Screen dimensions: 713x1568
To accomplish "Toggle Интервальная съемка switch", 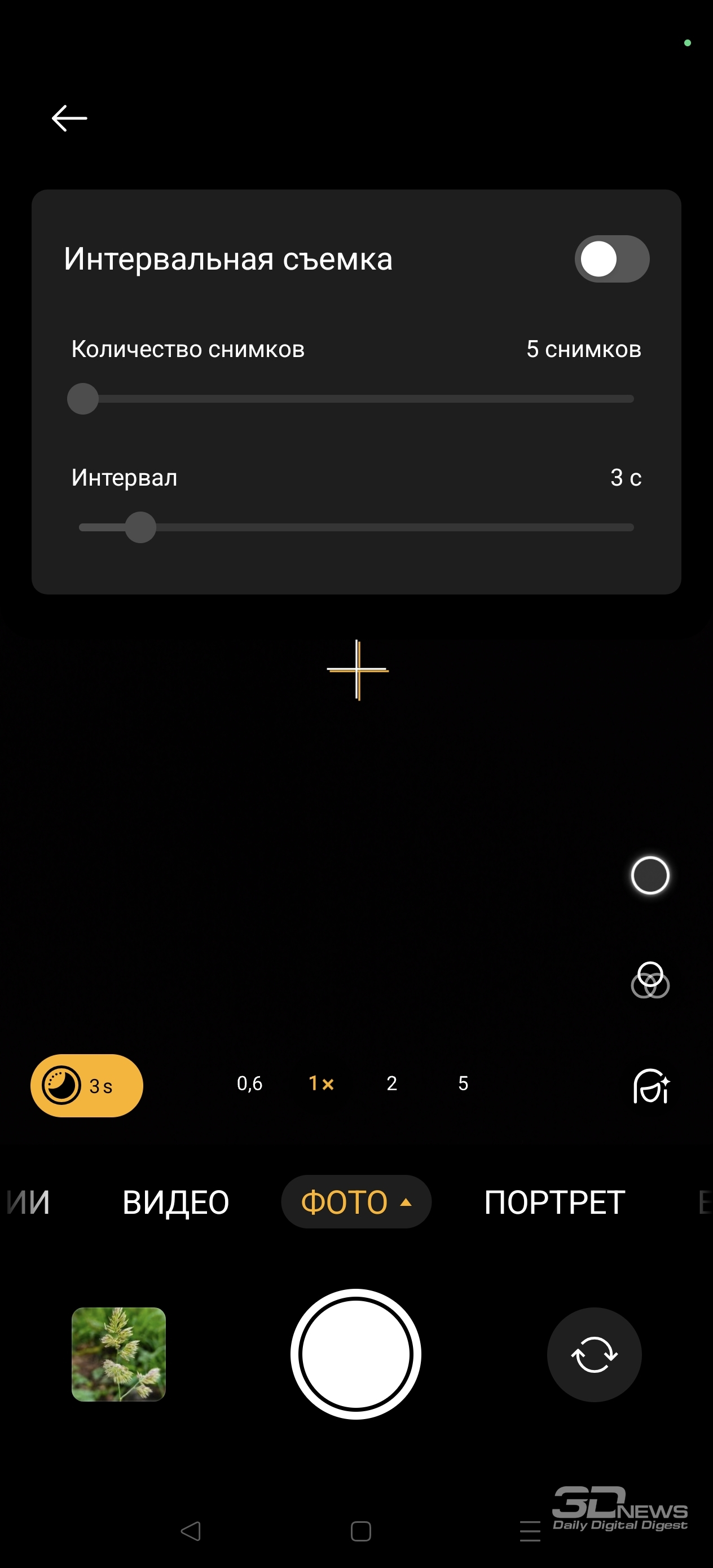I will pos(611,259).
